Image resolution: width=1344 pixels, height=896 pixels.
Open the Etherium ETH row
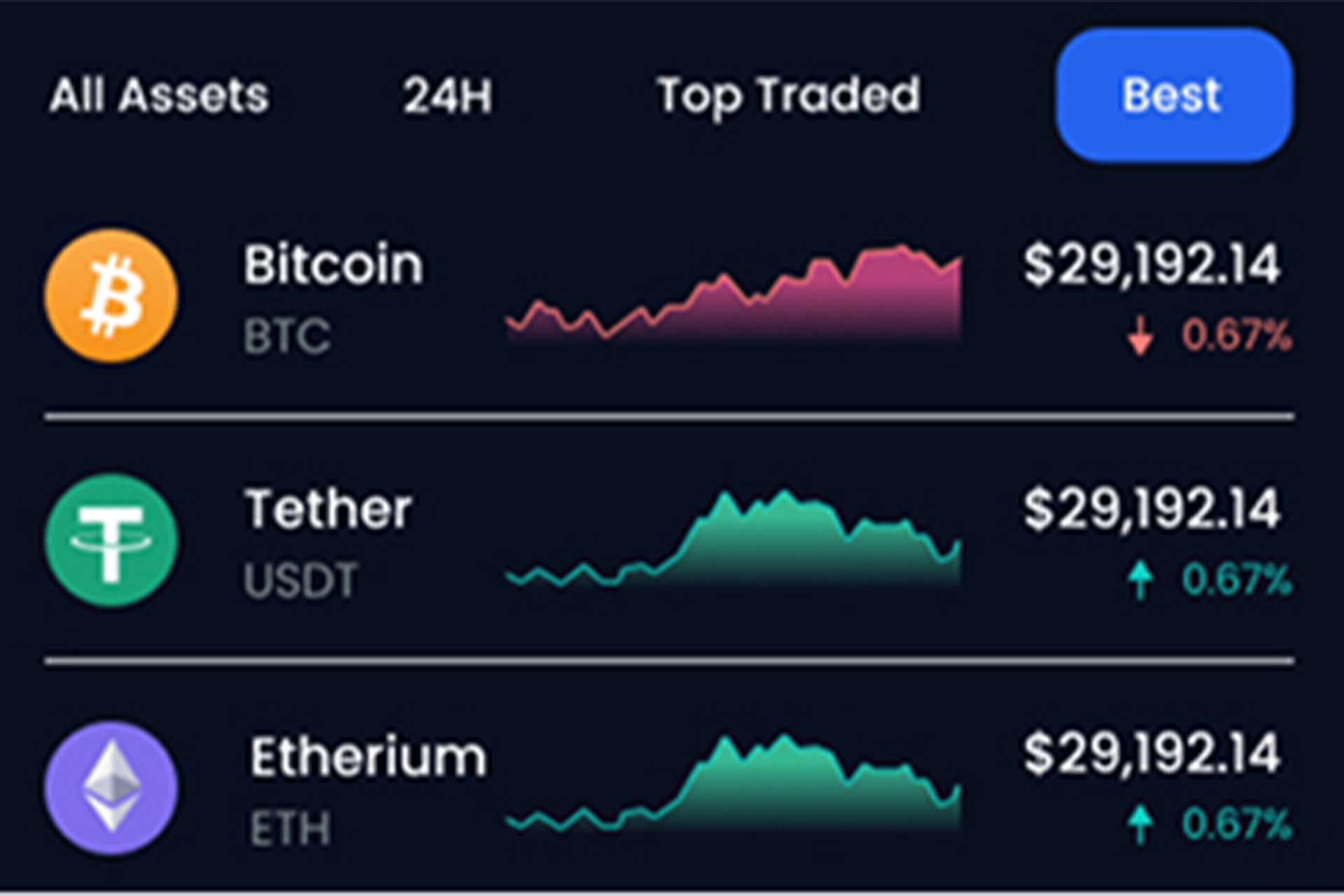pos(367,787)
